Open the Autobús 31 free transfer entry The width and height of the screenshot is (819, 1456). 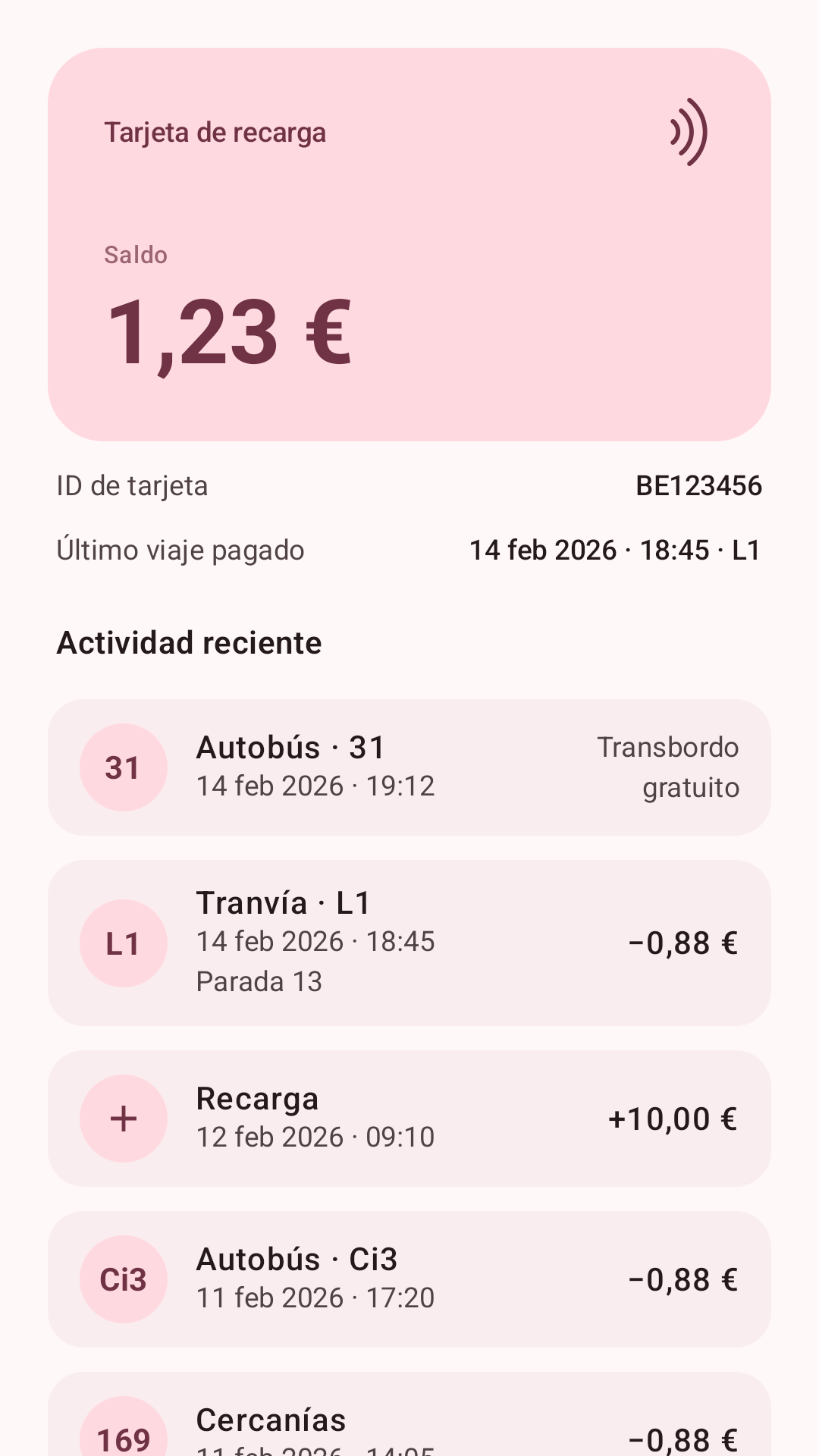click(409, 767)
